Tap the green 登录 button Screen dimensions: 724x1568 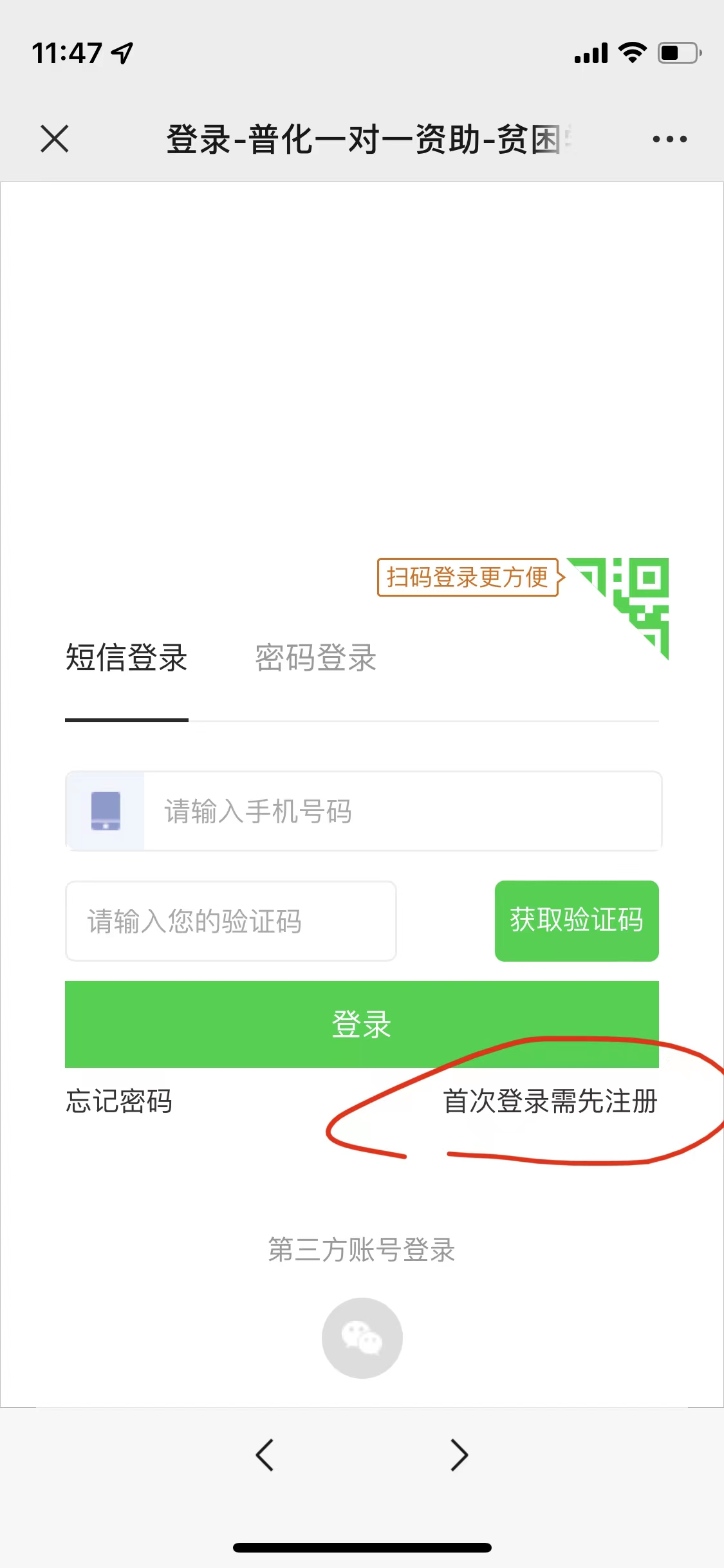[362, 1023]
